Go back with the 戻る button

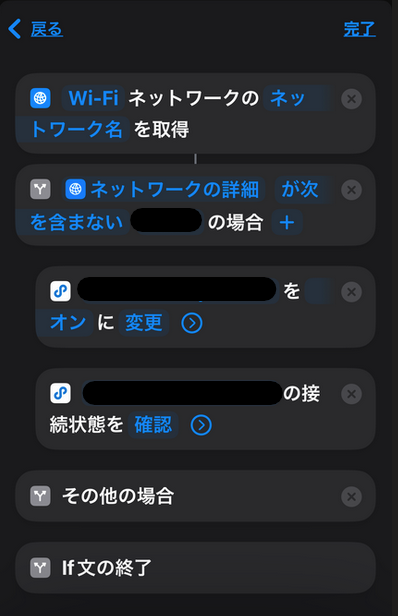[35, 29]
